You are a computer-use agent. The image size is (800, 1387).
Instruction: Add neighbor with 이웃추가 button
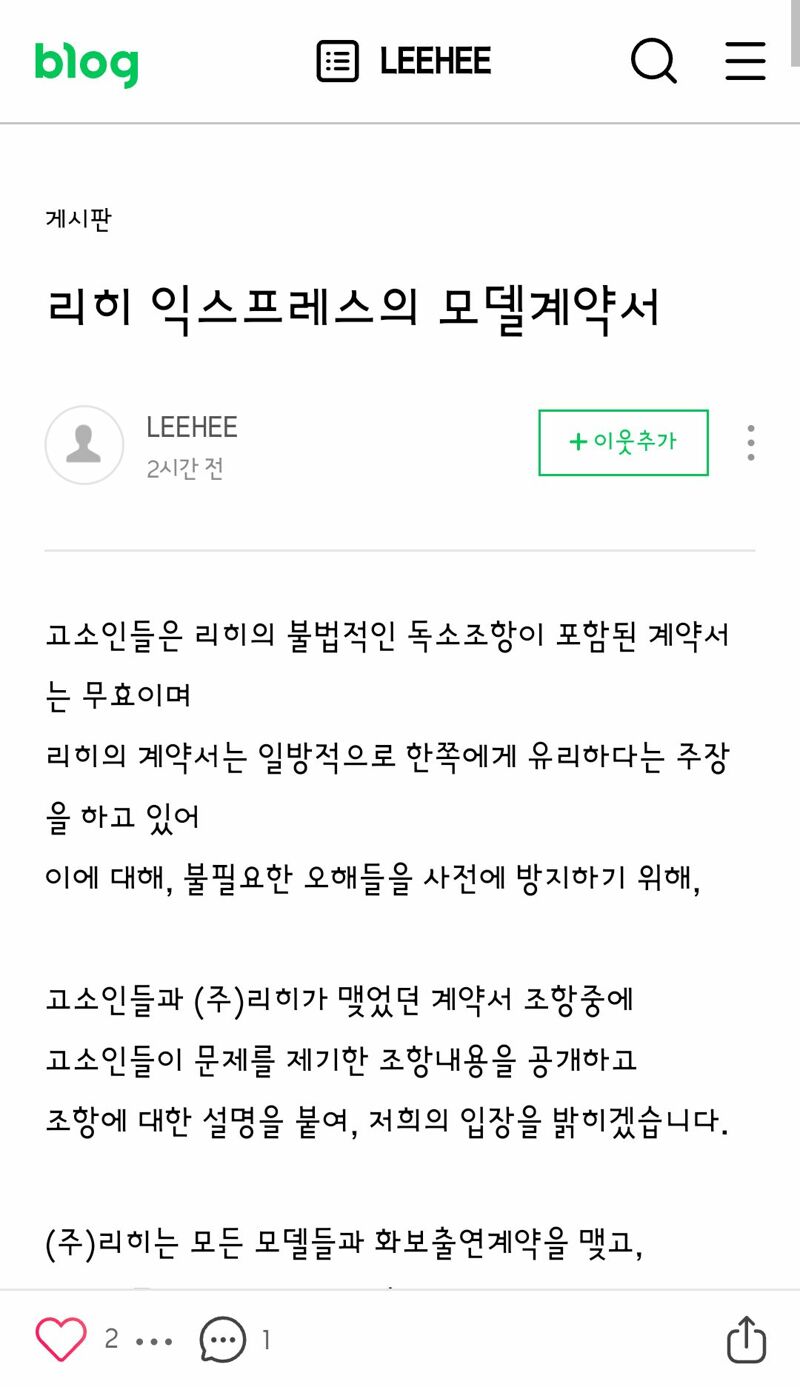pyautogui.click(x=623, y=442)
